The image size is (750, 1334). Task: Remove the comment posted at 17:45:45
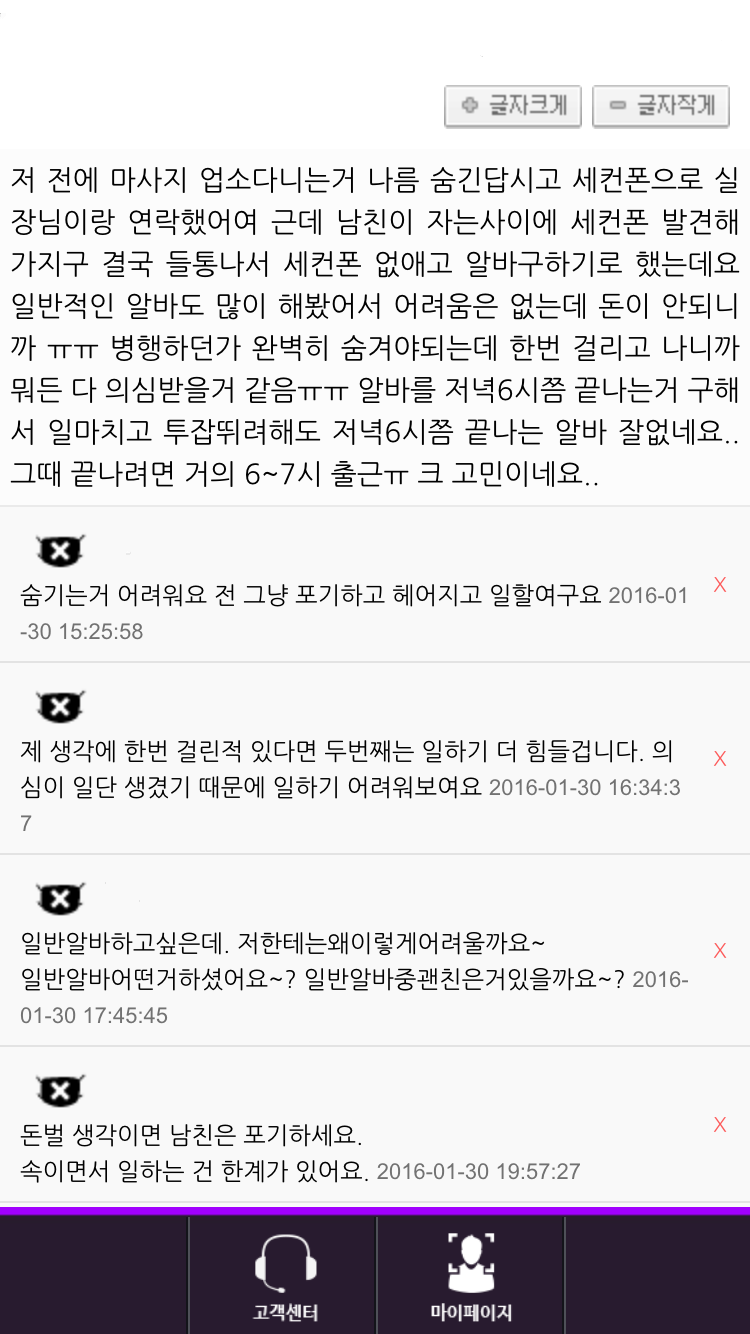720,951
